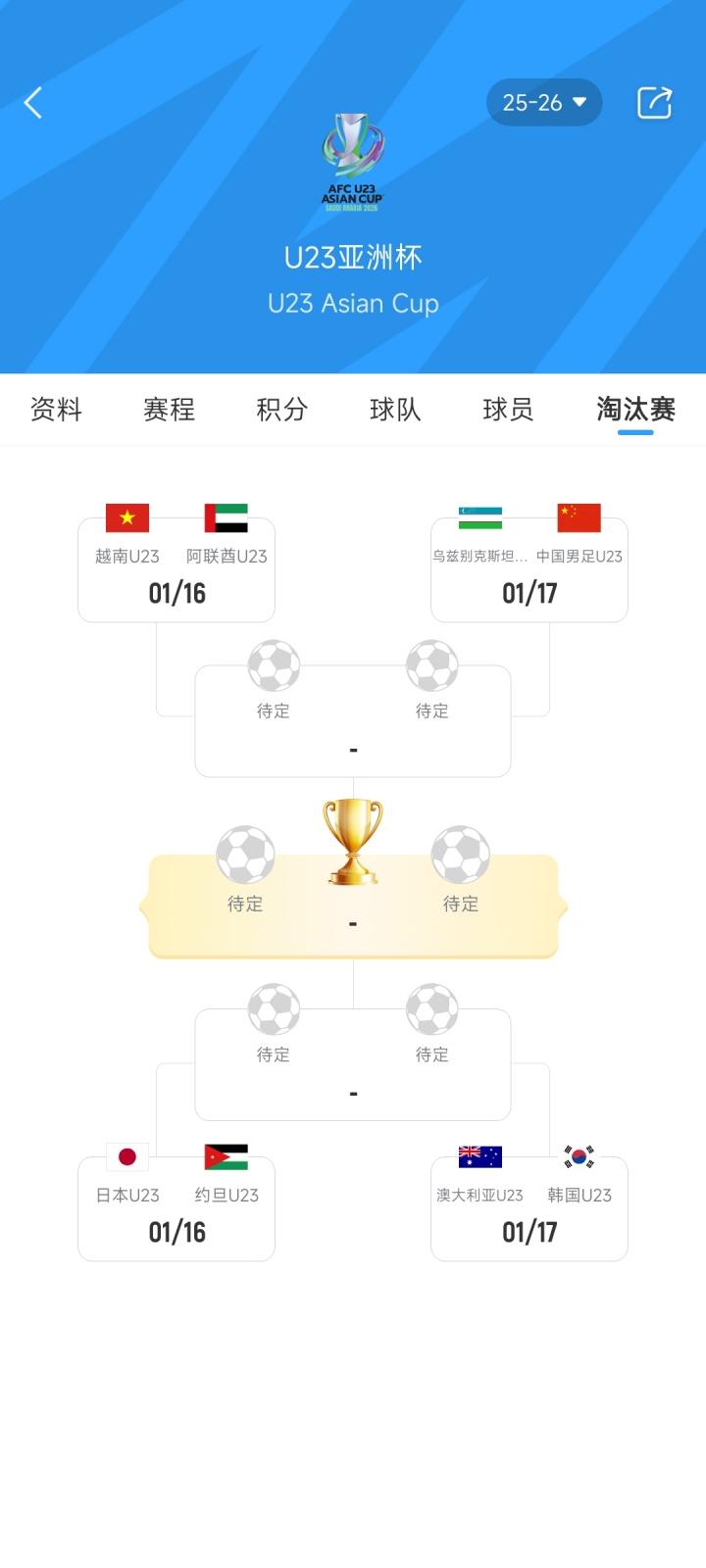Click the back arrow at top left
The image size is (706, 1568).
[32, 102]
